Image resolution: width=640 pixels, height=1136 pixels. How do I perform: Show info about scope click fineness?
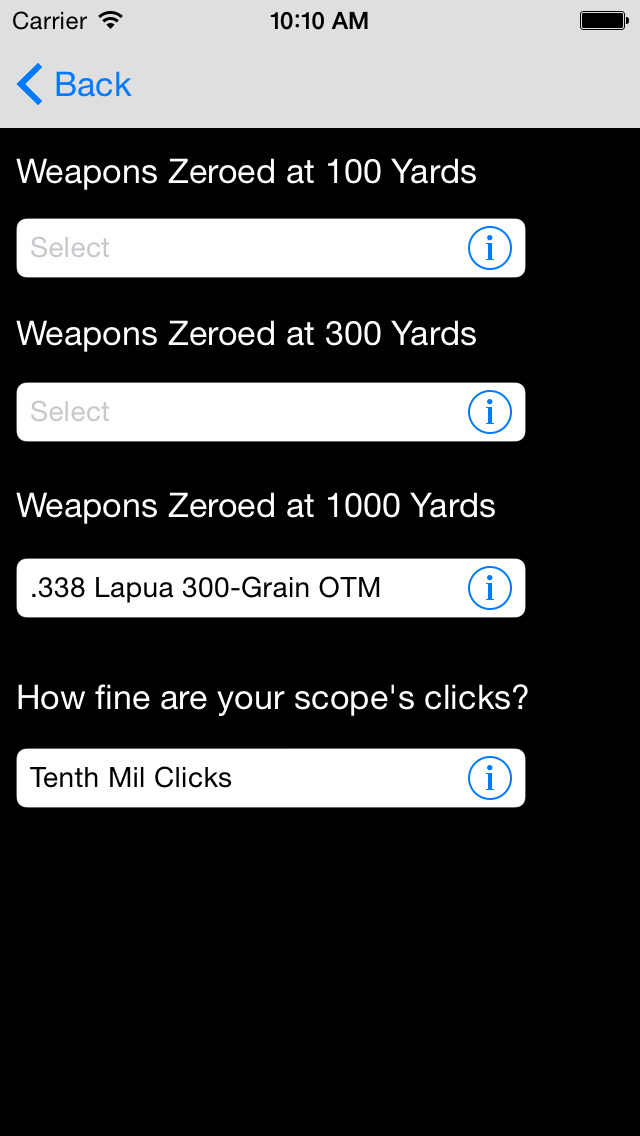click(x=489, y=777)
